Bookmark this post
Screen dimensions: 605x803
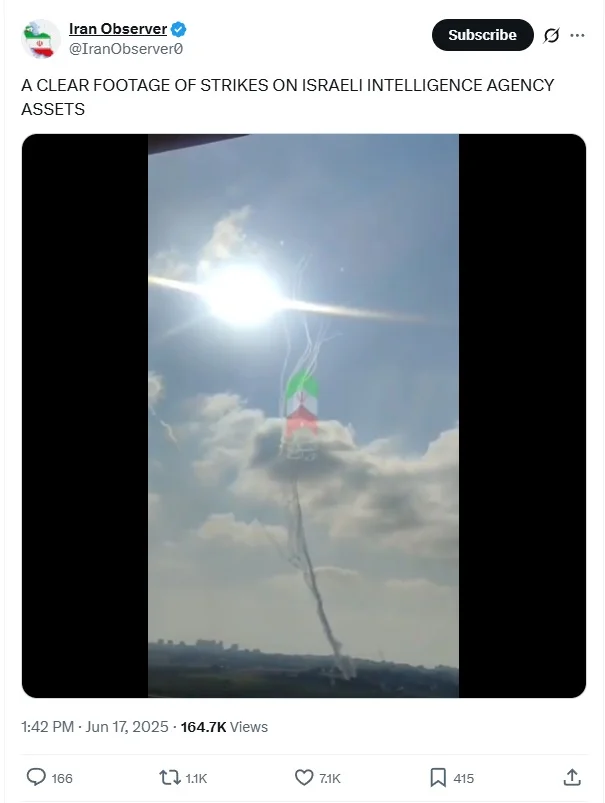click(x=438, y=777)
